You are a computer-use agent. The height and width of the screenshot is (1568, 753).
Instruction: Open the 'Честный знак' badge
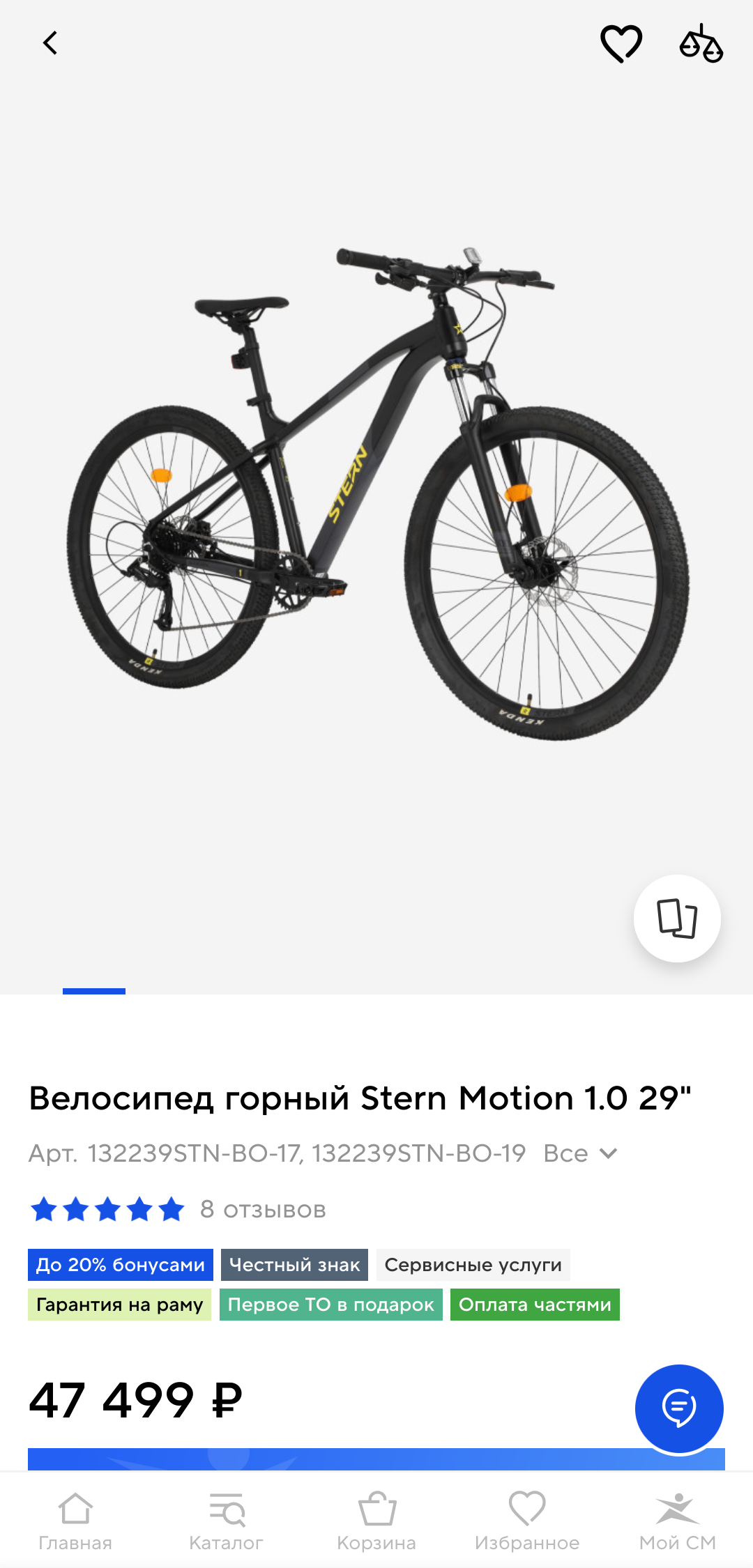(x=294, y=1265)
